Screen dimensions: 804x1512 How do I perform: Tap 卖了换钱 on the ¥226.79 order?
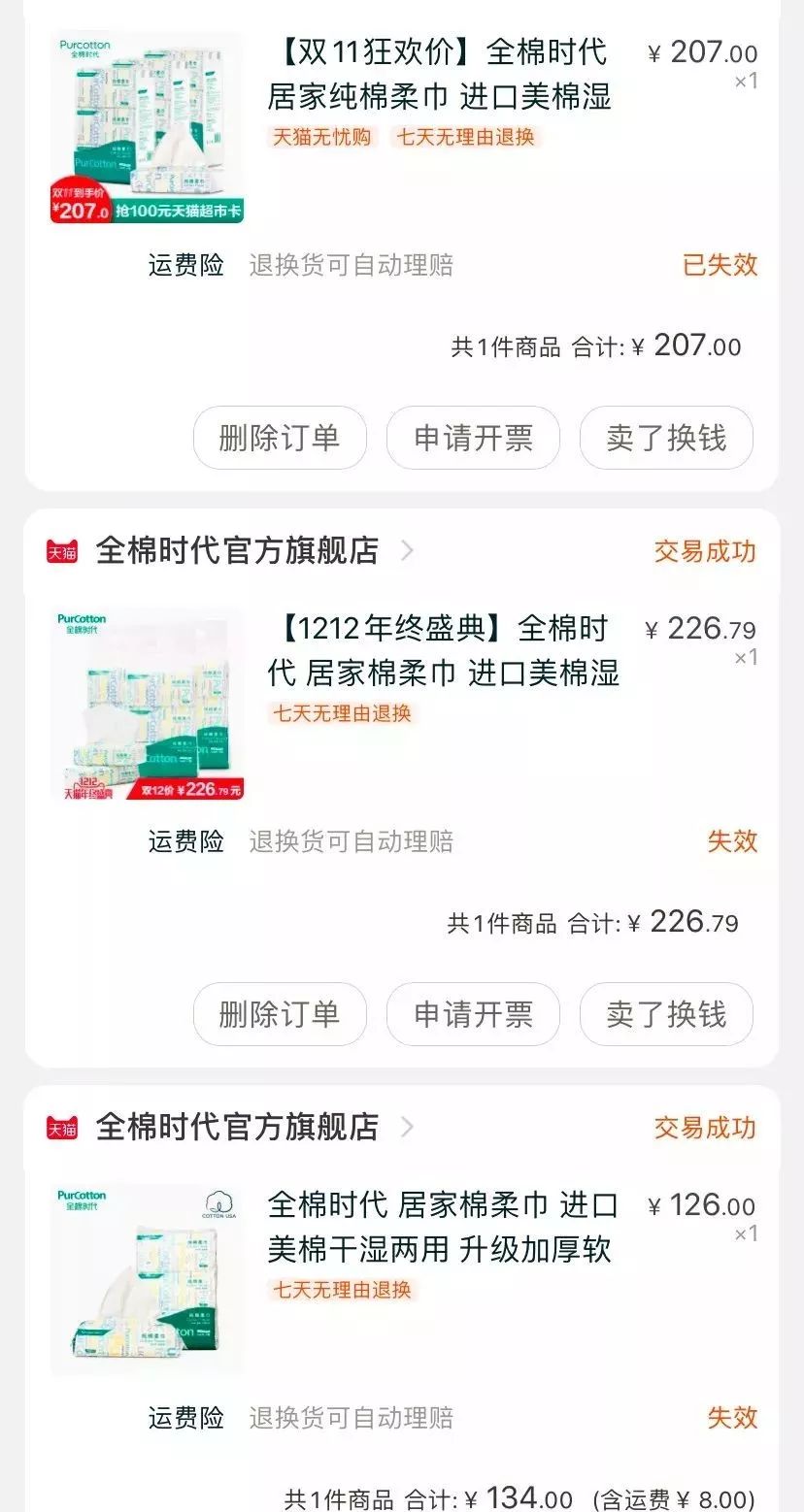pyautogui.click(x=666, y=1014)
